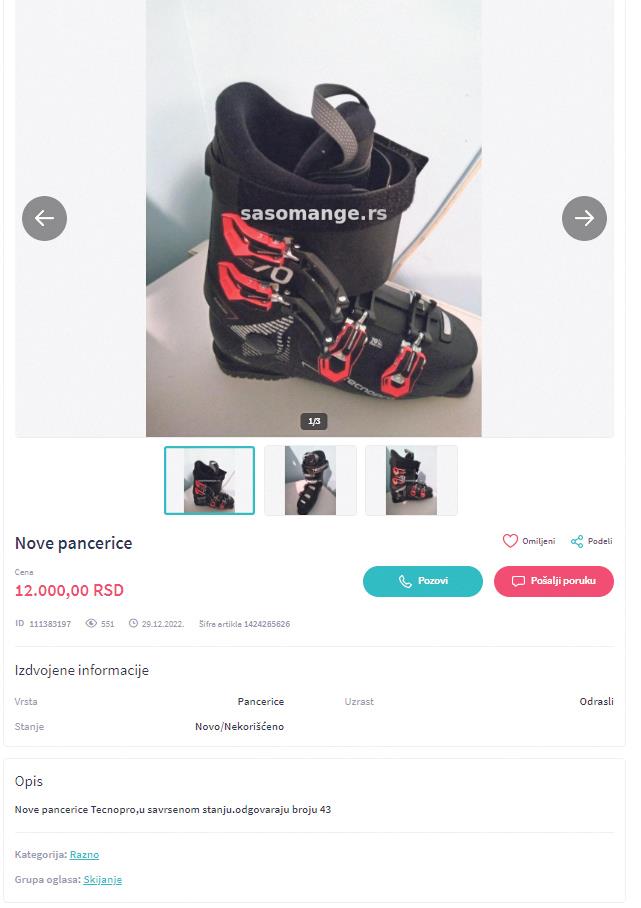Viewport: 641px width, 908px height.
Task: Open the Razno category link
Action: point(84,854)
